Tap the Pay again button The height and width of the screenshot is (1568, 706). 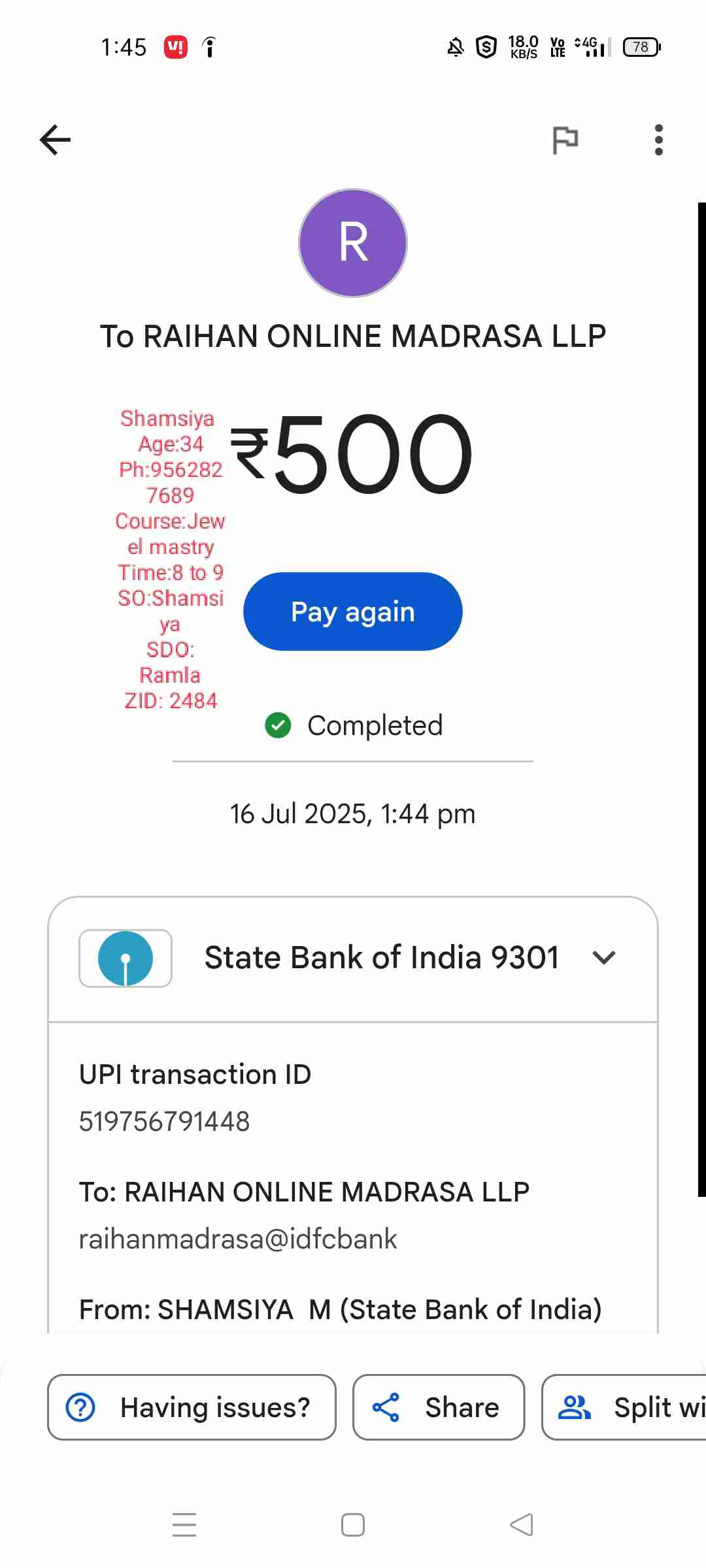click(x=353, y=612)
